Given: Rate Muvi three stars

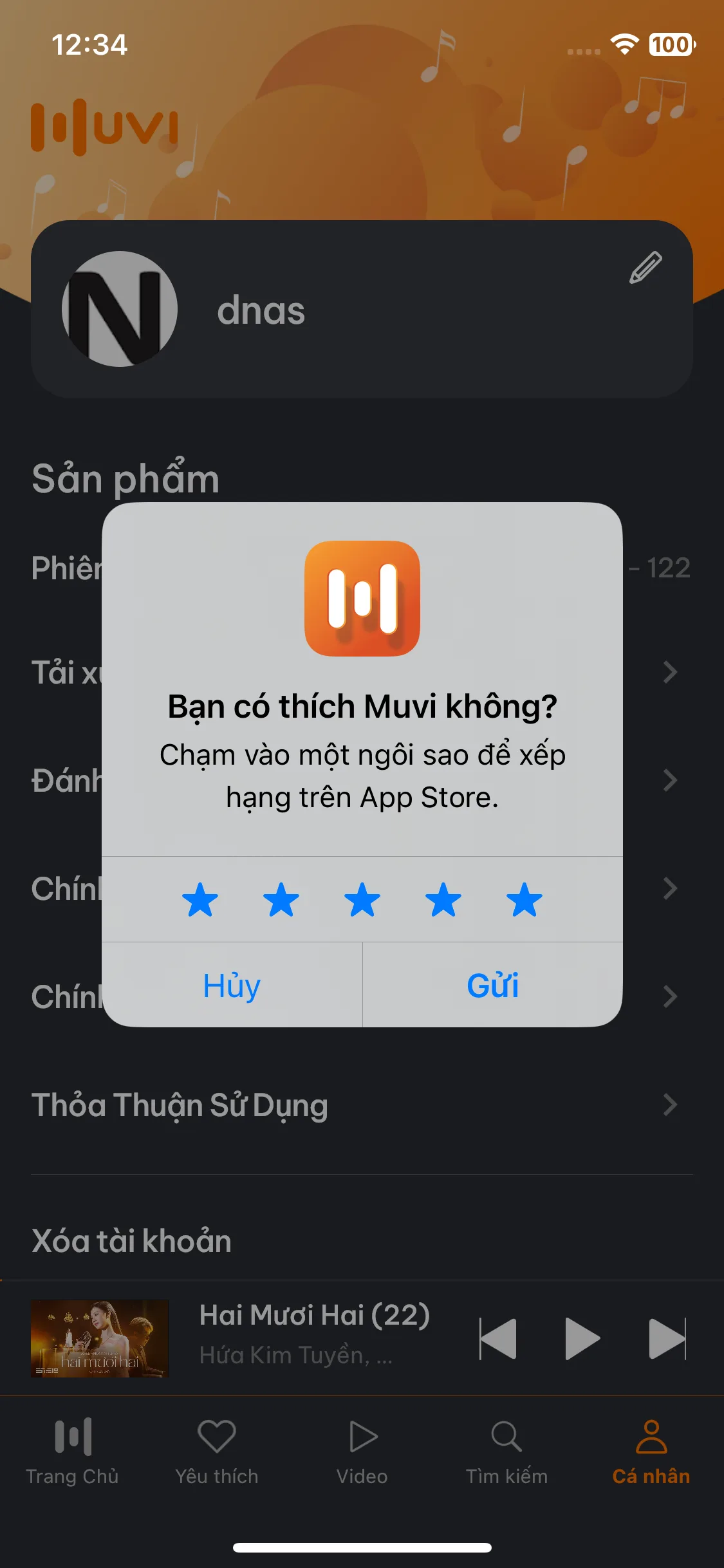Looking at the screenshot, I should coord(362,900).
